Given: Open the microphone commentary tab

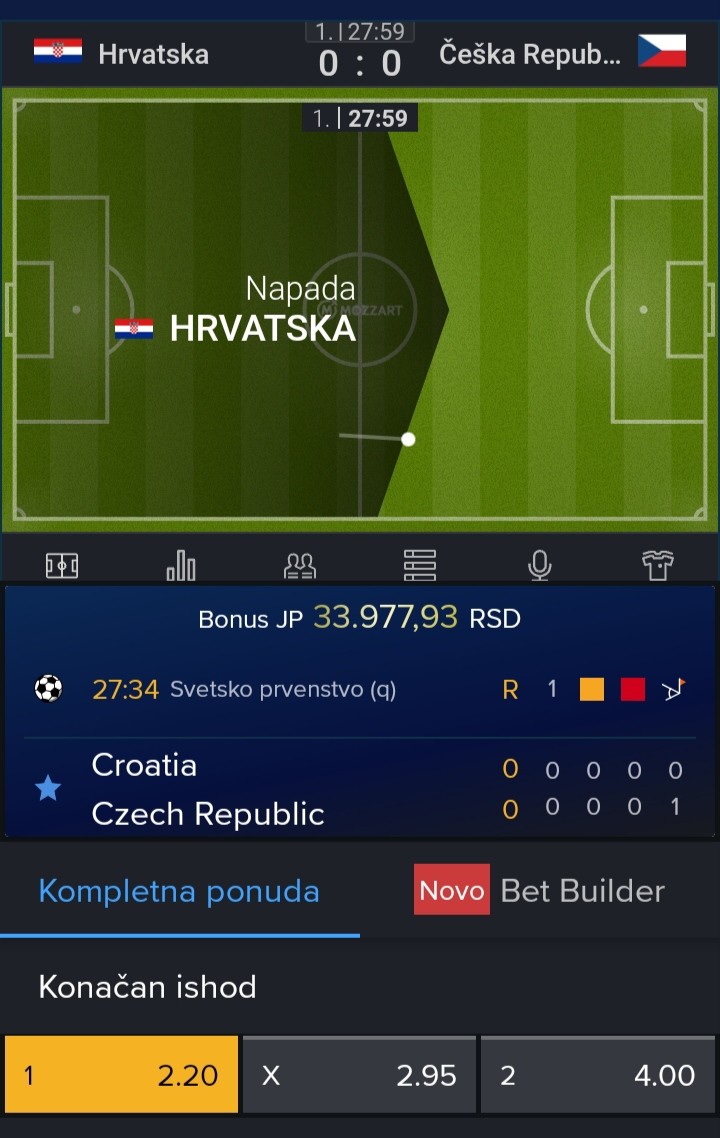Looking at the screenshot, I should 539,566.
